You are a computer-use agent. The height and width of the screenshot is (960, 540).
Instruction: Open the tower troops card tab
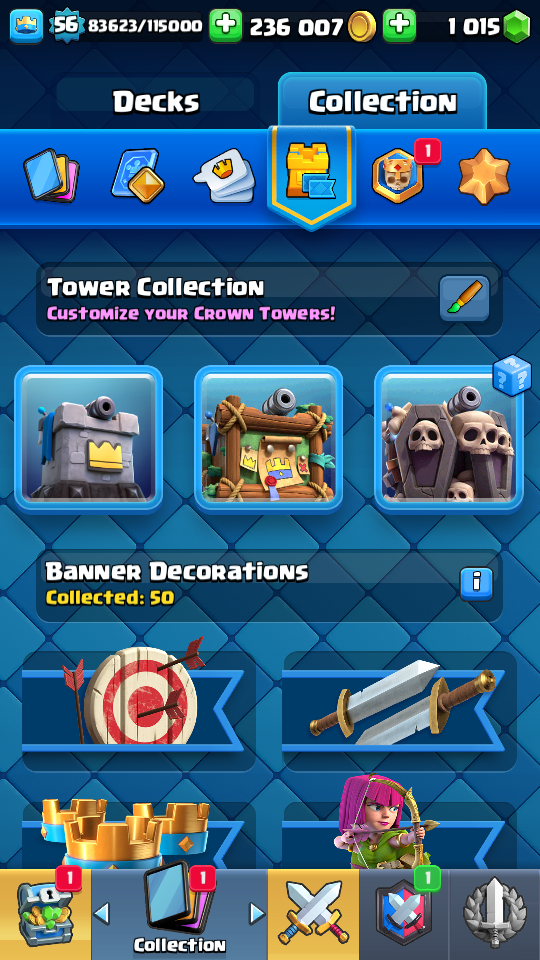pos(138,176)
